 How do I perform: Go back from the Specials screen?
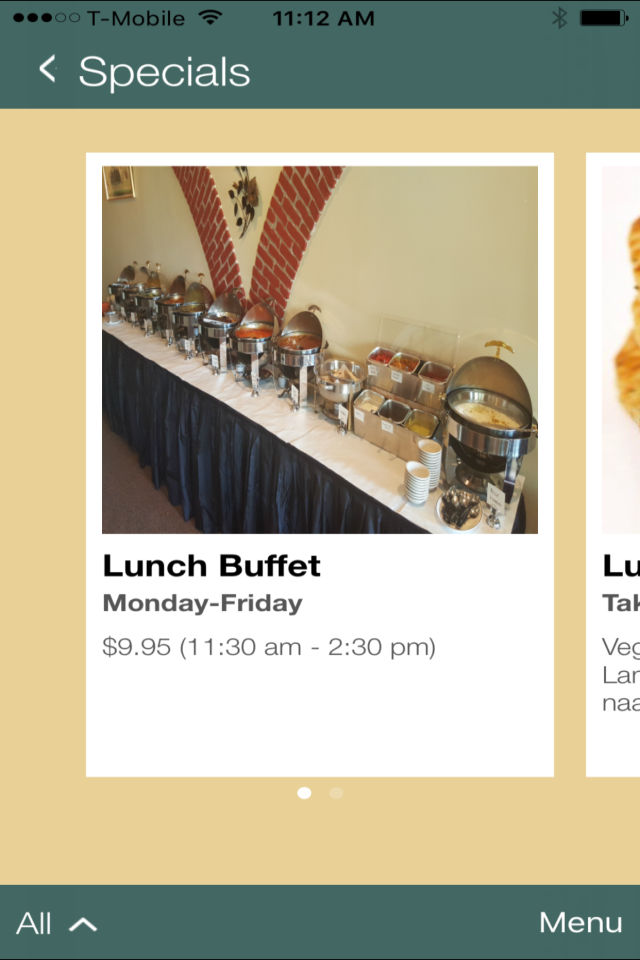click(46, 70)
